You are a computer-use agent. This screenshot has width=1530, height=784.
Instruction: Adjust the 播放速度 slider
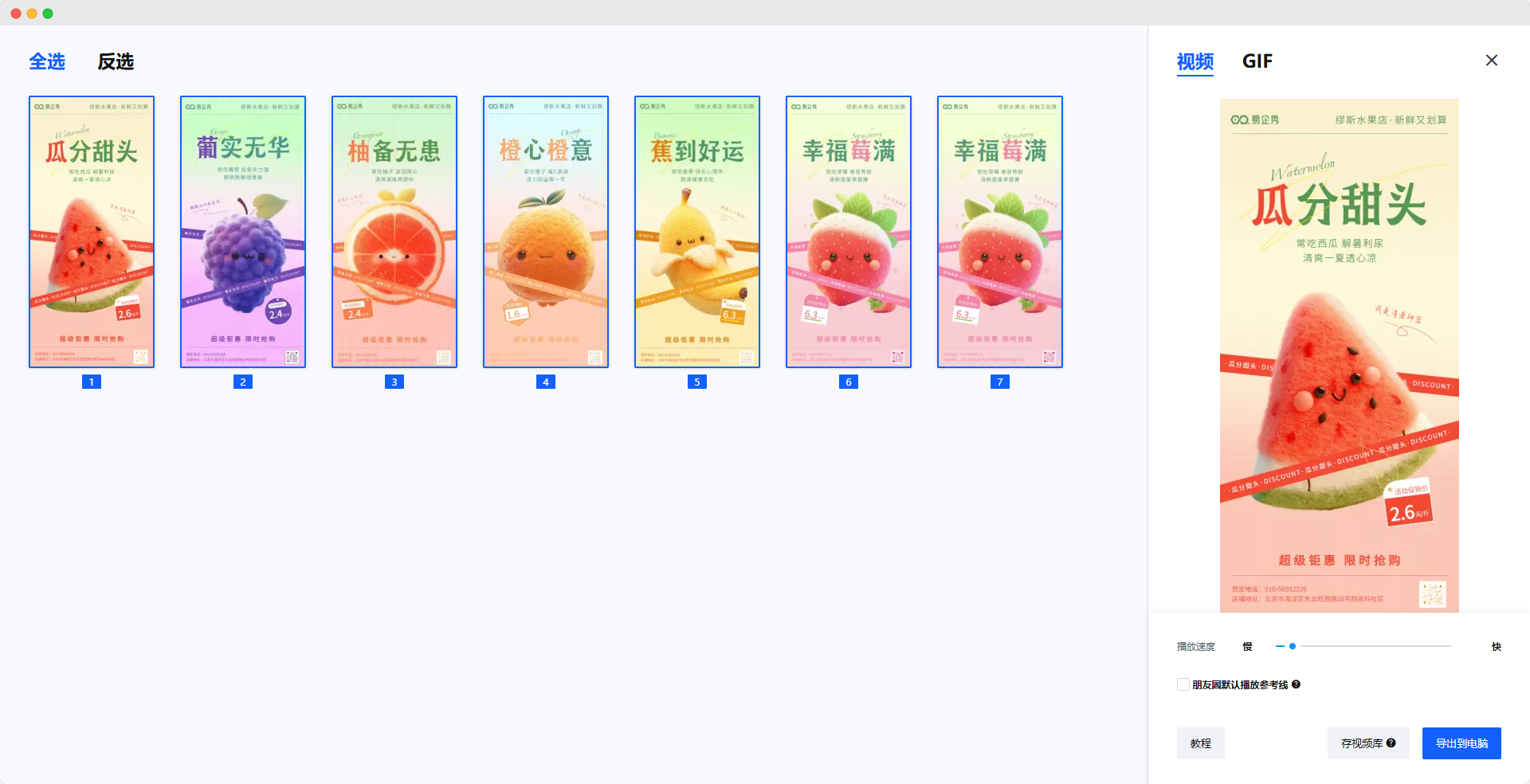pyautogui.click(x=1293, y=646)
